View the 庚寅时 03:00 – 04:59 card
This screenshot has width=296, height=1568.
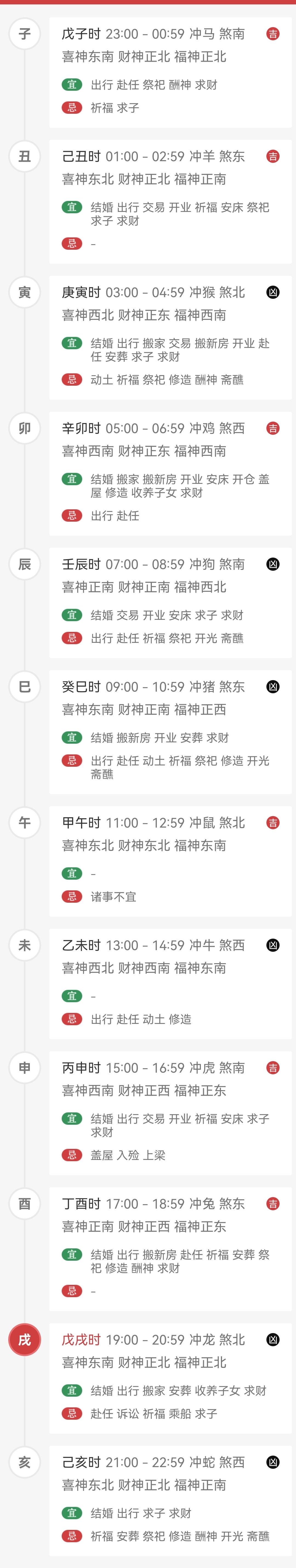click(x=170, y=337)
